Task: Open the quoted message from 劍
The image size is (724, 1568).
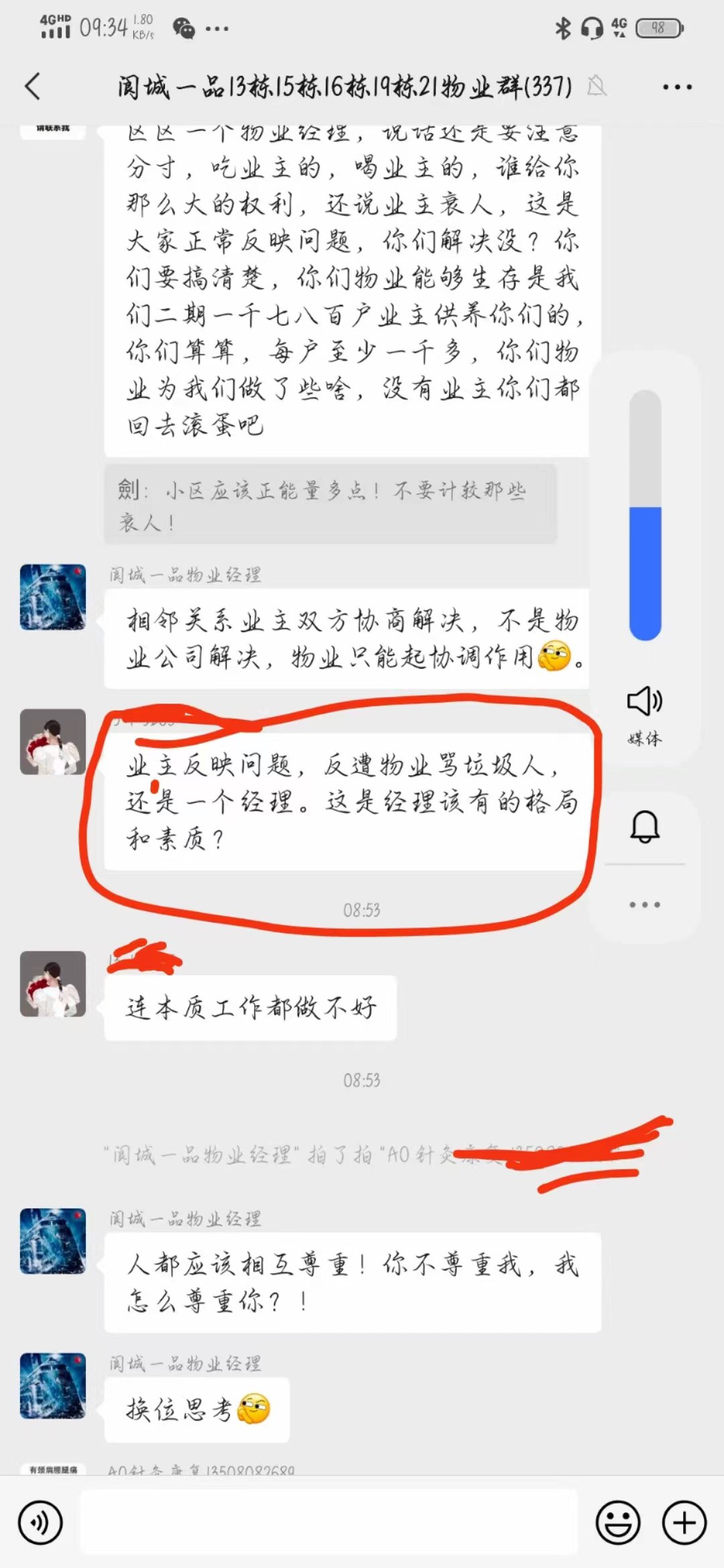Action: click(330, 505)
